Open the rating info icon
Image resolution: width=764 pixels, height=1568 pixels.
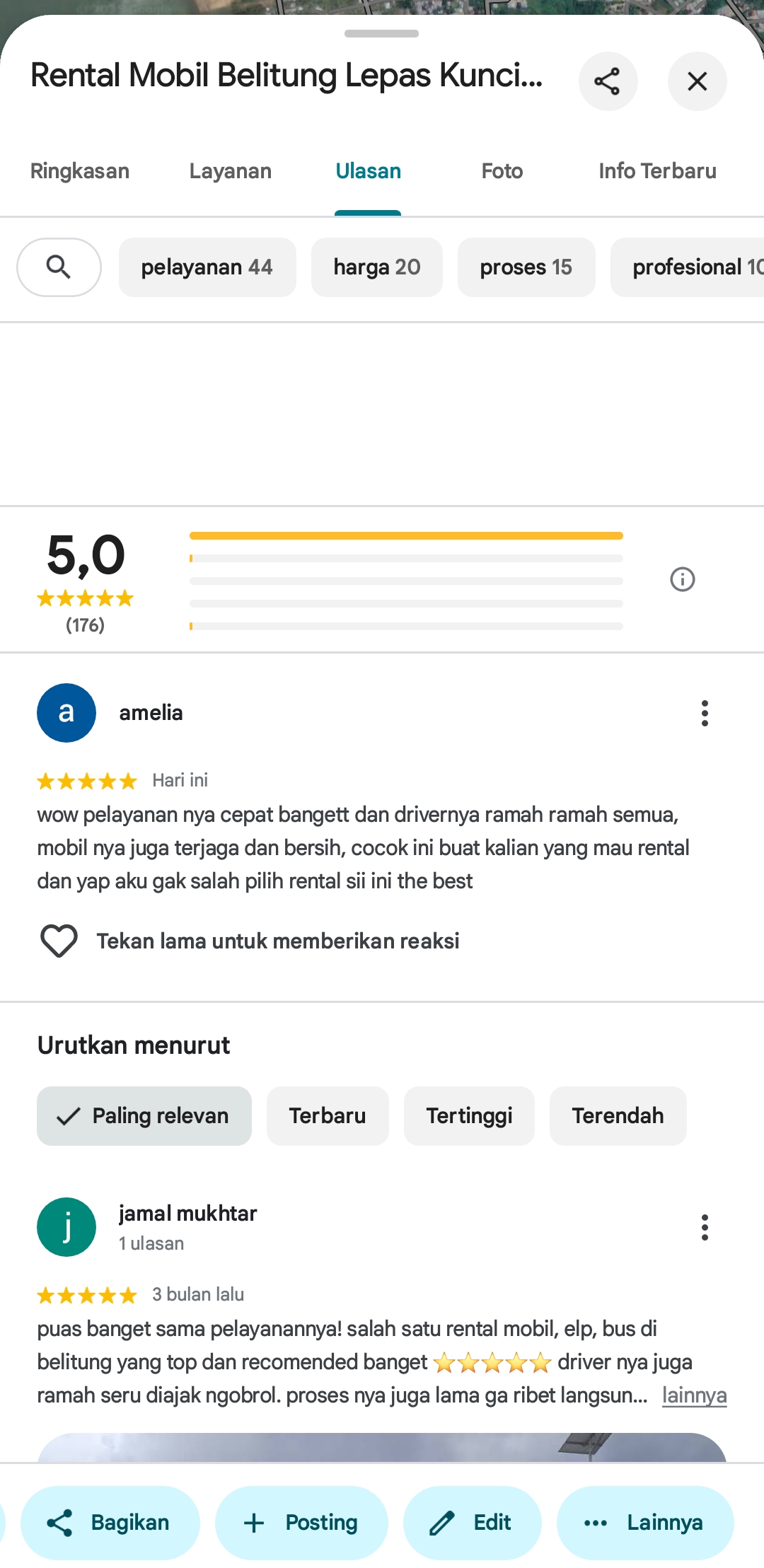(683, 579)
